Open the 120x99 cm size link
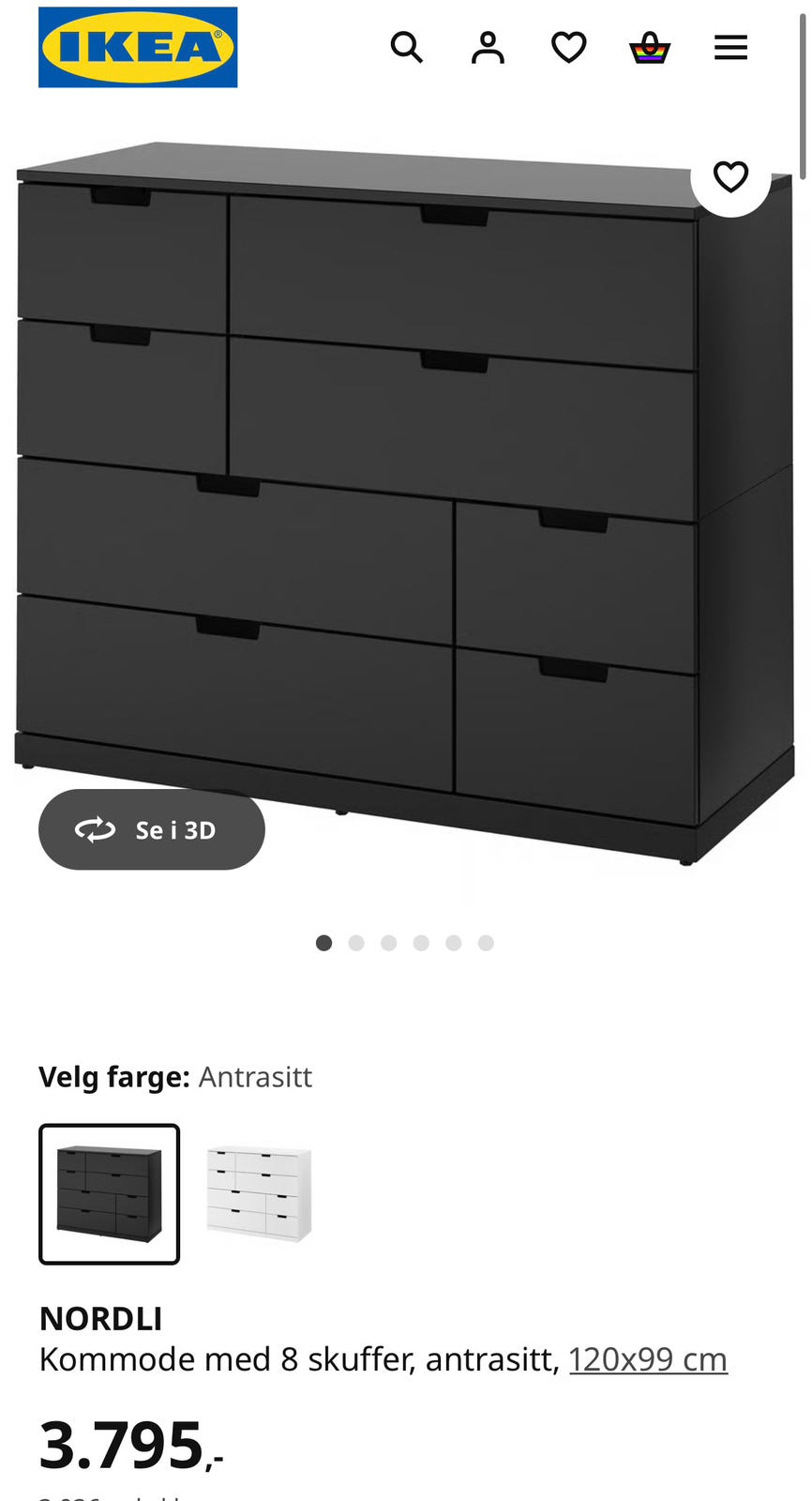Image resolution: width=812 pixels, height=1501 pixels. (648, 1358)
